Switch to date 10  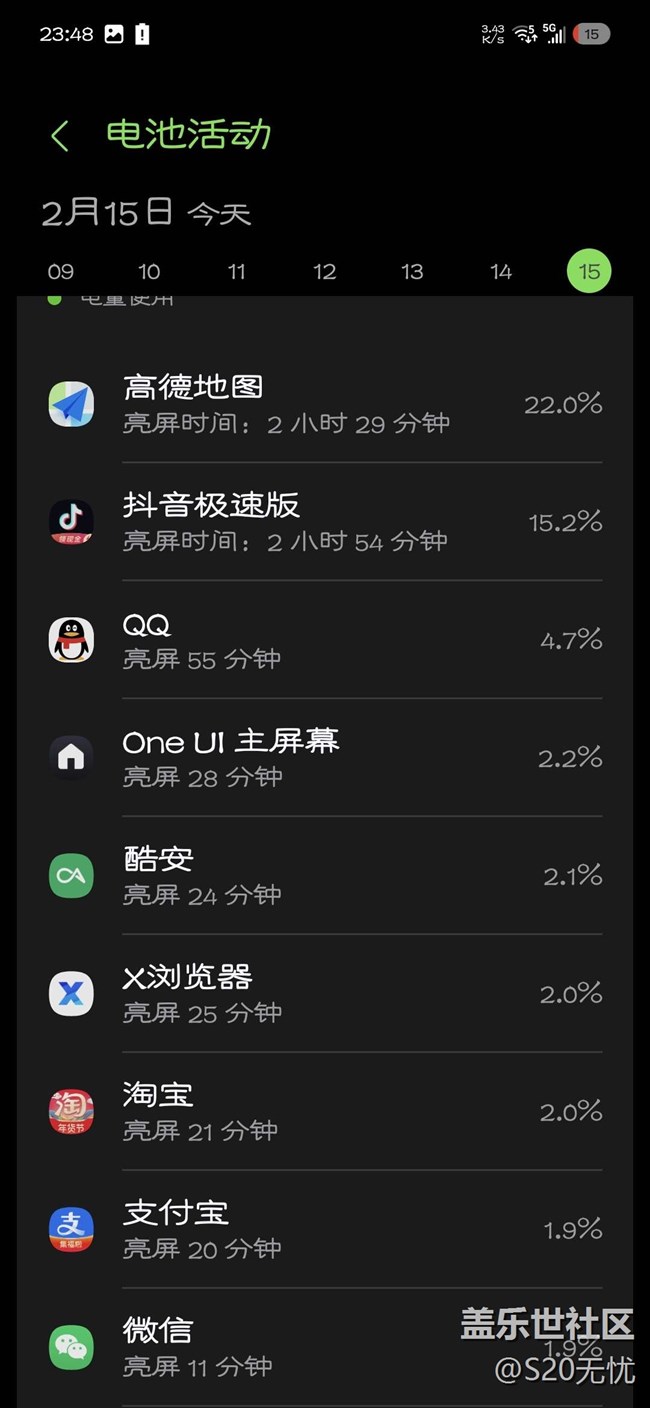(x=149, y=271)
